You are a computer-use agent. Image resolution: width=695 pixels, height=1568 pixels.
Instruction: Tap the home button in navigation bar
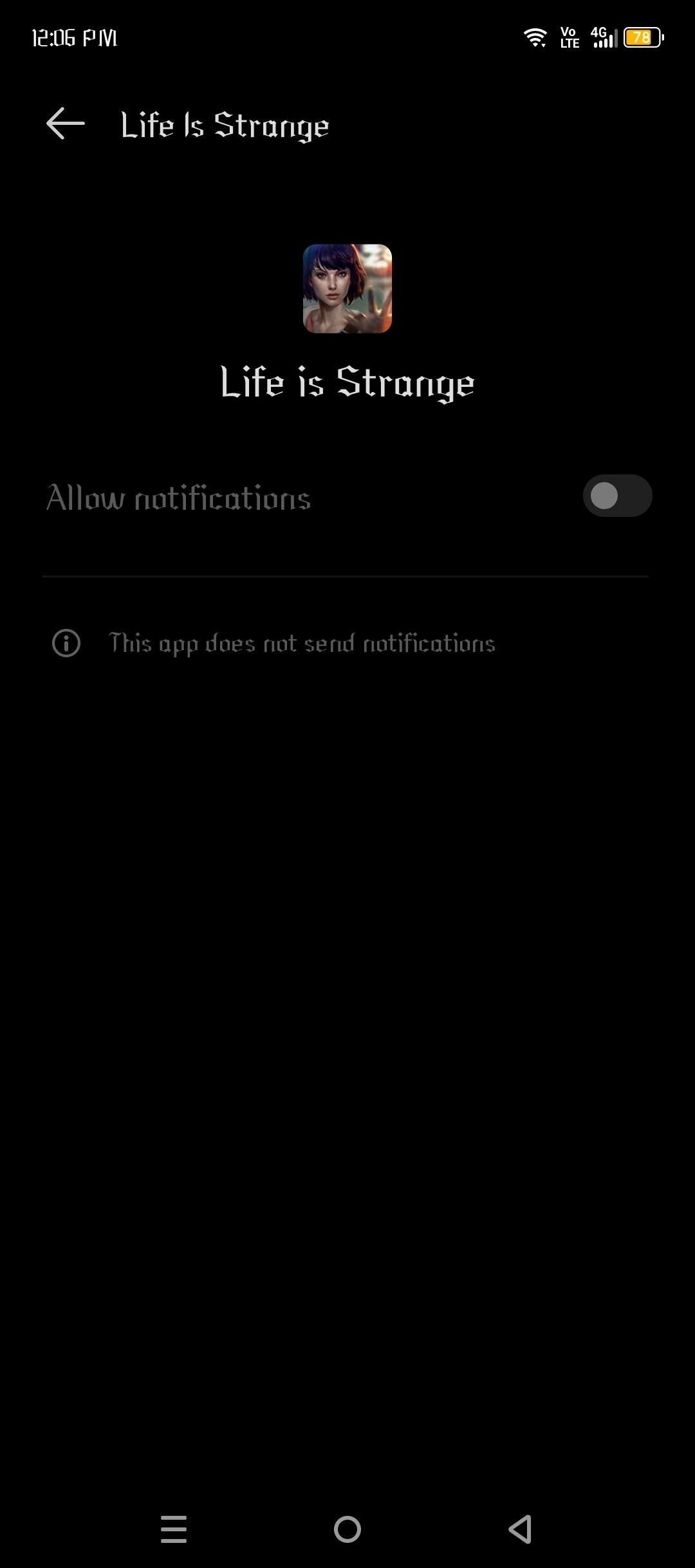click(347, 1529)
